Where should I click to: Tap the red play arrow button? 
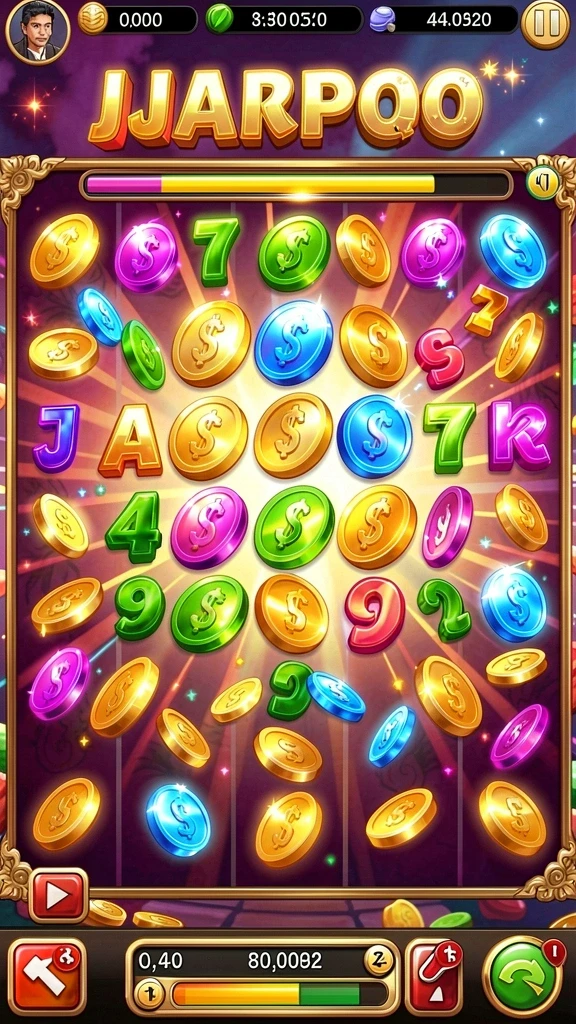click(58, 894)
